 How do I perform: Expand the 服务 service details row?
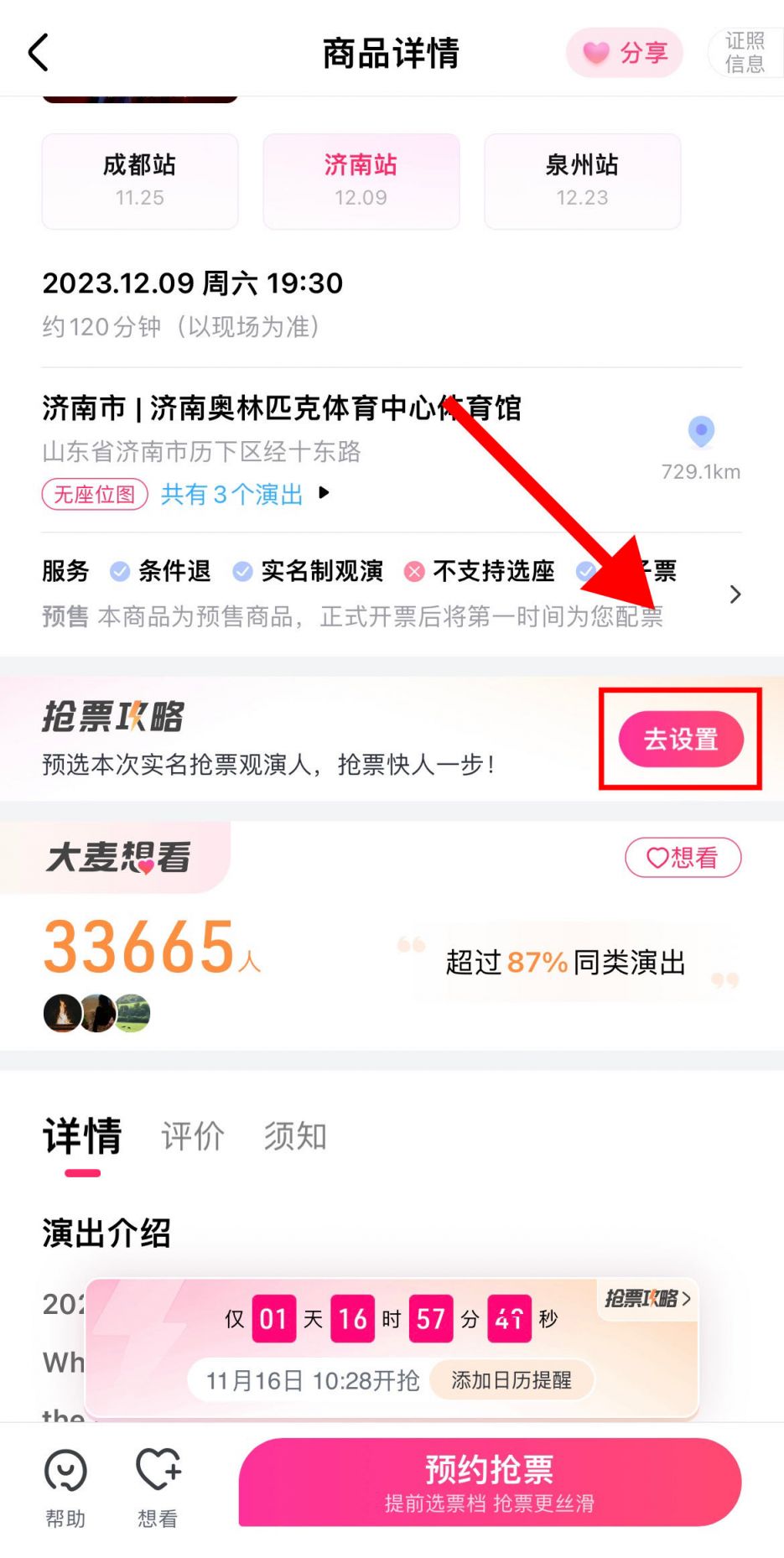point(735,595)
